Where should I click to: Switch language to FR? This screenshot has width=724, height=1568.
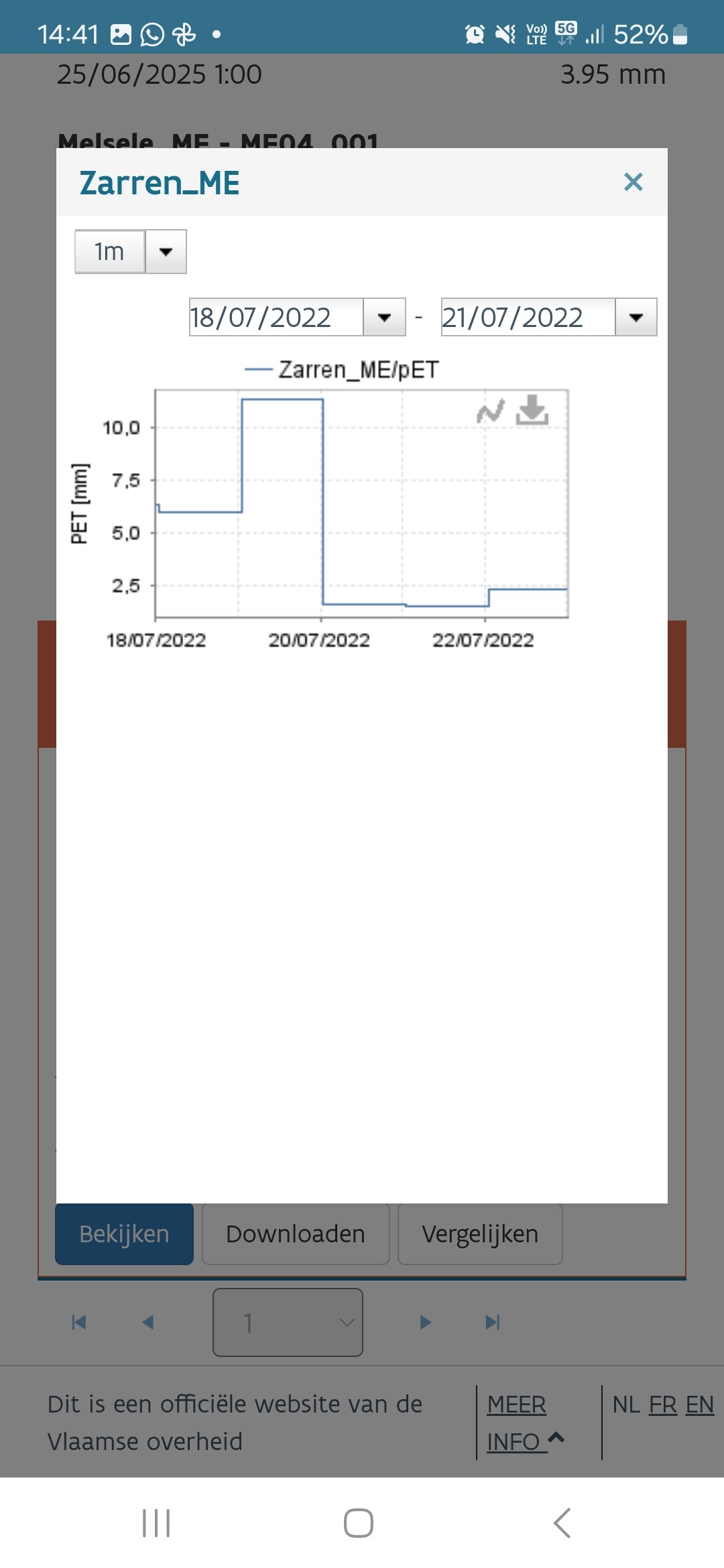click(663, 1404)
